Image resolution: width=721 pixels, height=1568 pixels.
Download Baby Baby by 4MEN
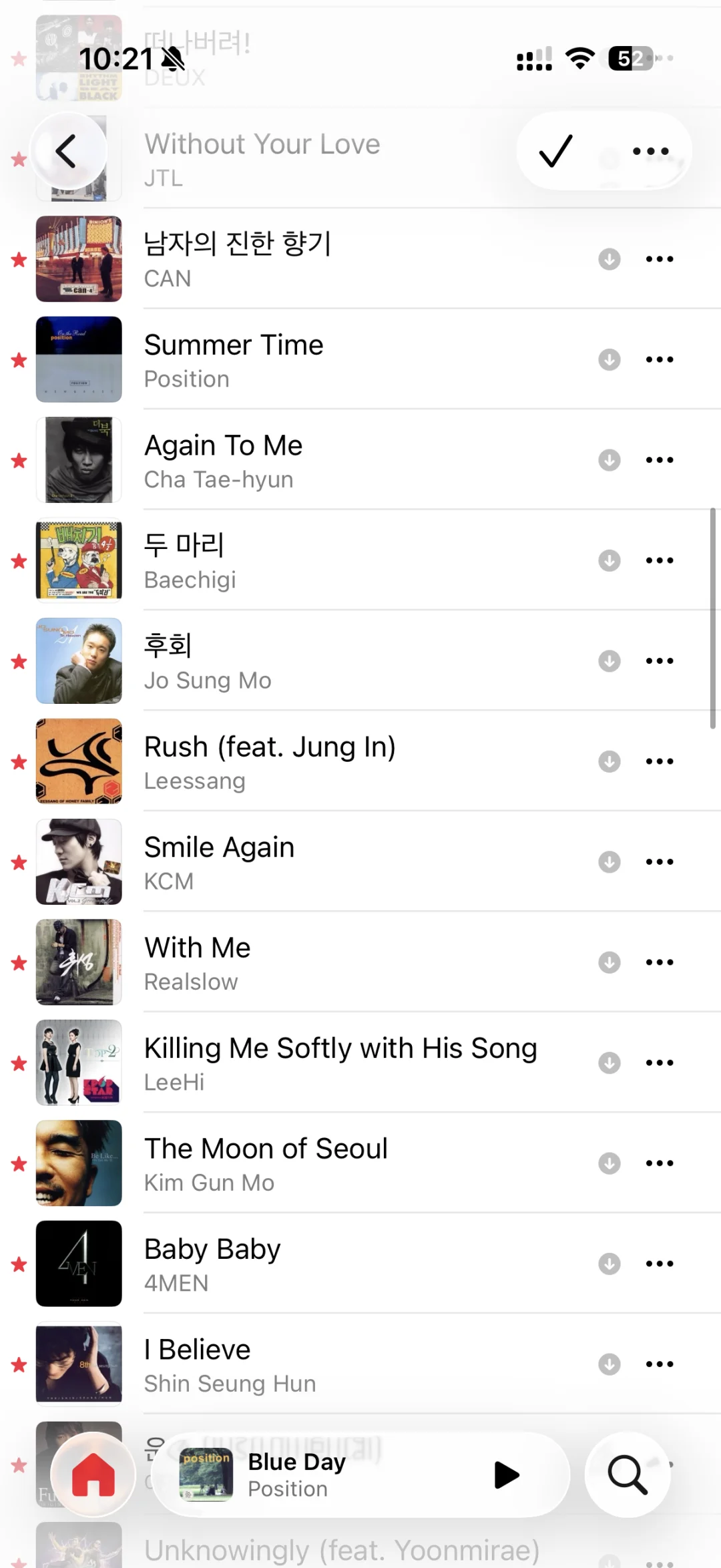tap(609, 1263)
